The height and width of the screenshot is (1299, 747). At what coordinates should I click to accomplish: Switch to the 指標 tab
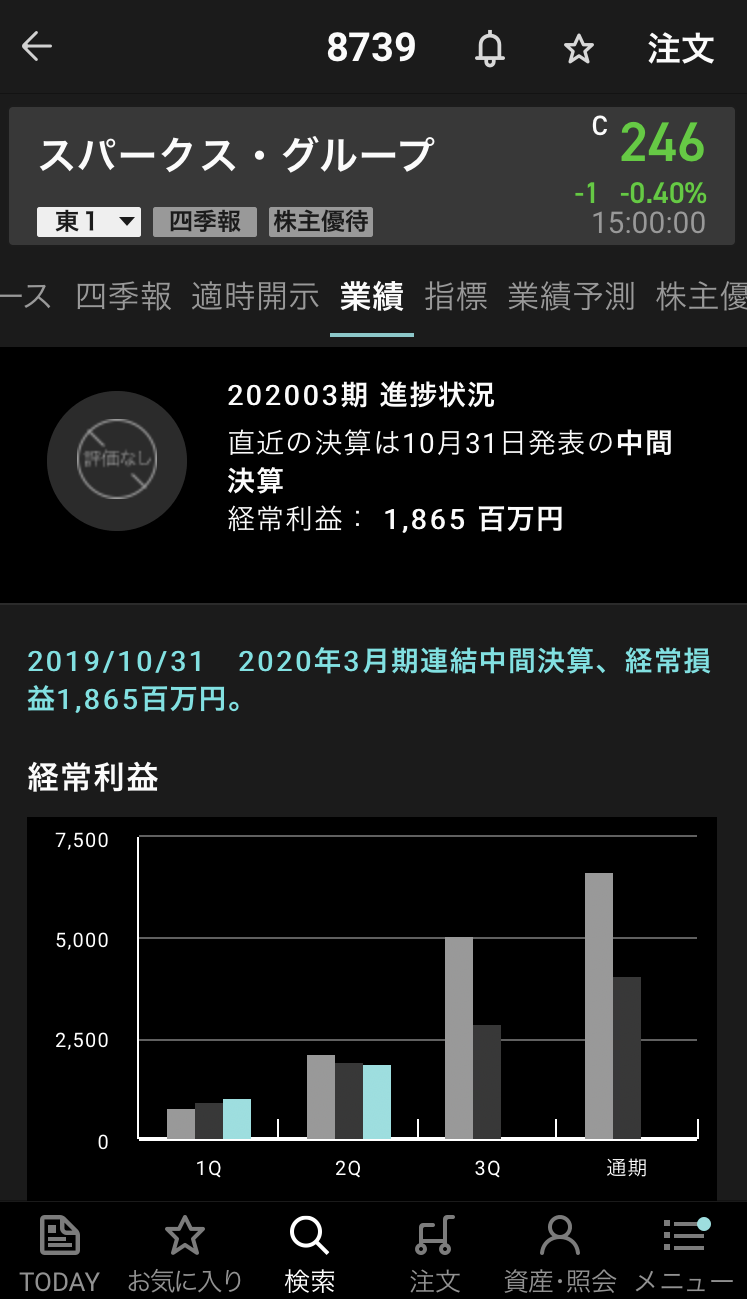coord(456,296)
